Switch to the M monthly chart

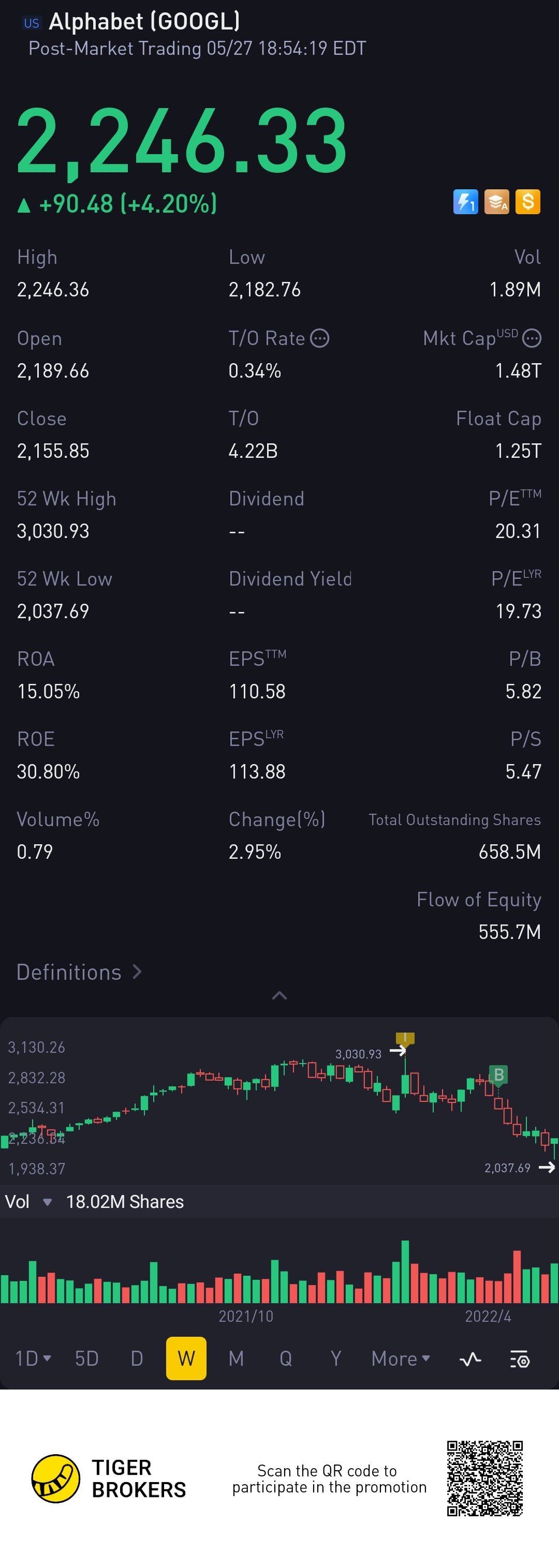tap(236, 1358)
